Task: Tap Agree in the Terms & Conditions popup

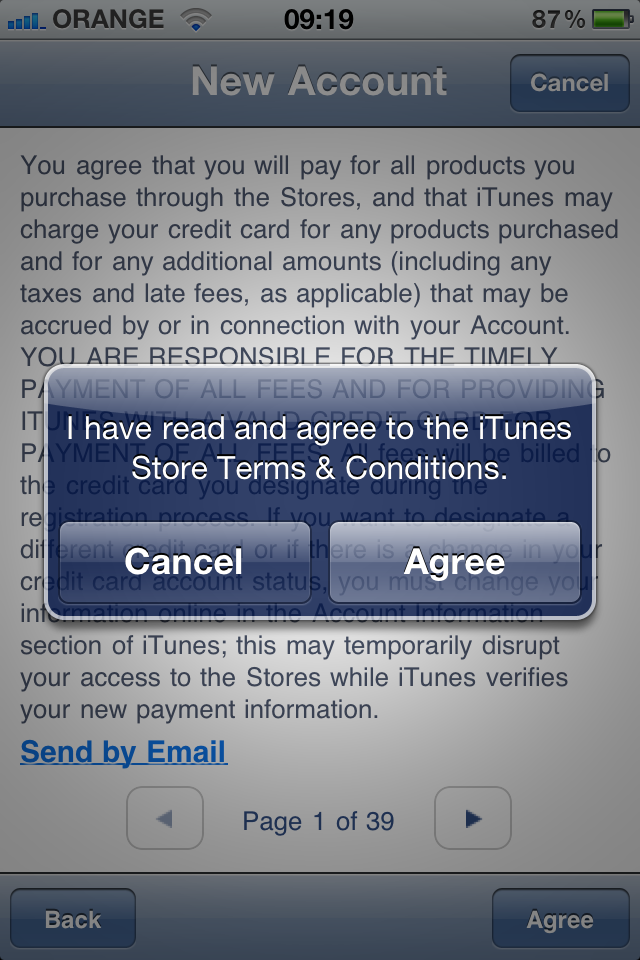Action: [x=455, y=562]
